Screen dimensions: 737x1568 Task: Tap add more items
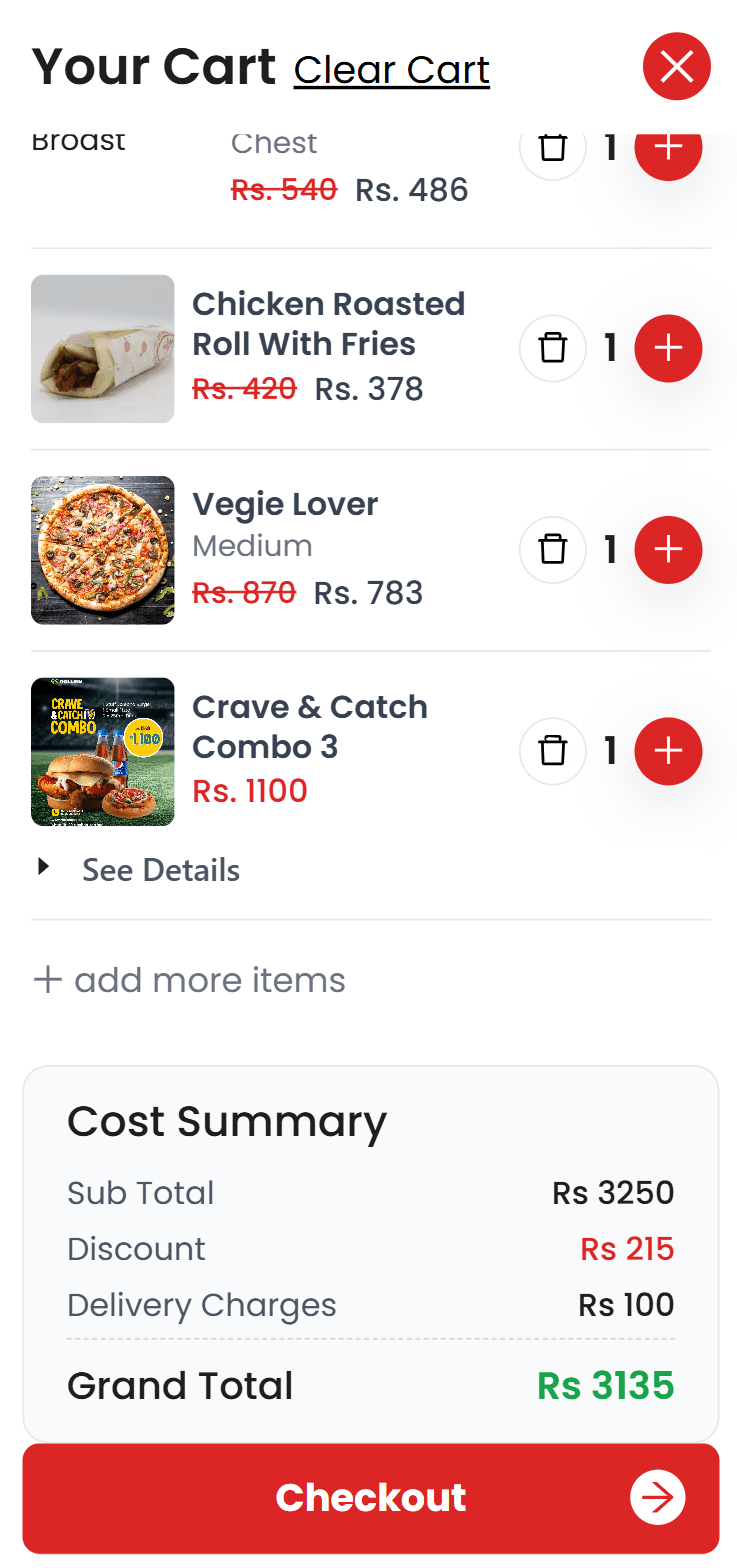pos(190,980)
